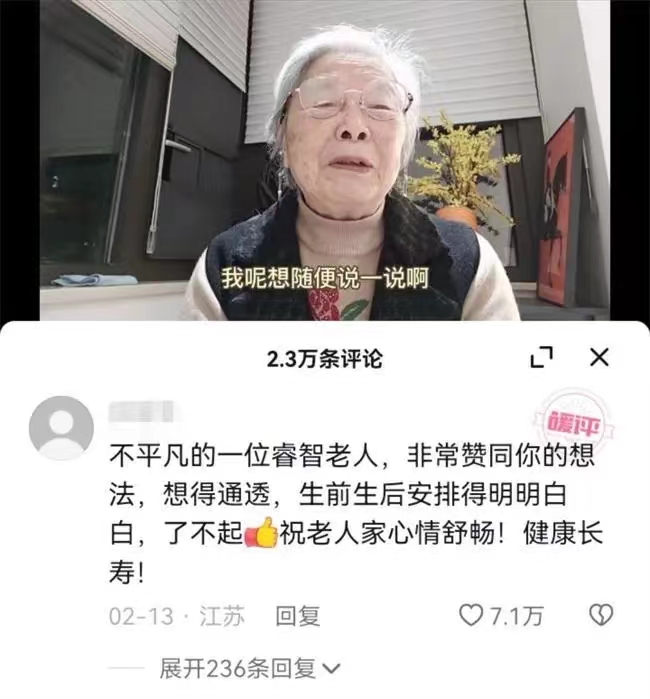This screenshot has height=699, width=650.
Task: Dislike the comment with broken-heart icon
Action: [x=600, y=616]
